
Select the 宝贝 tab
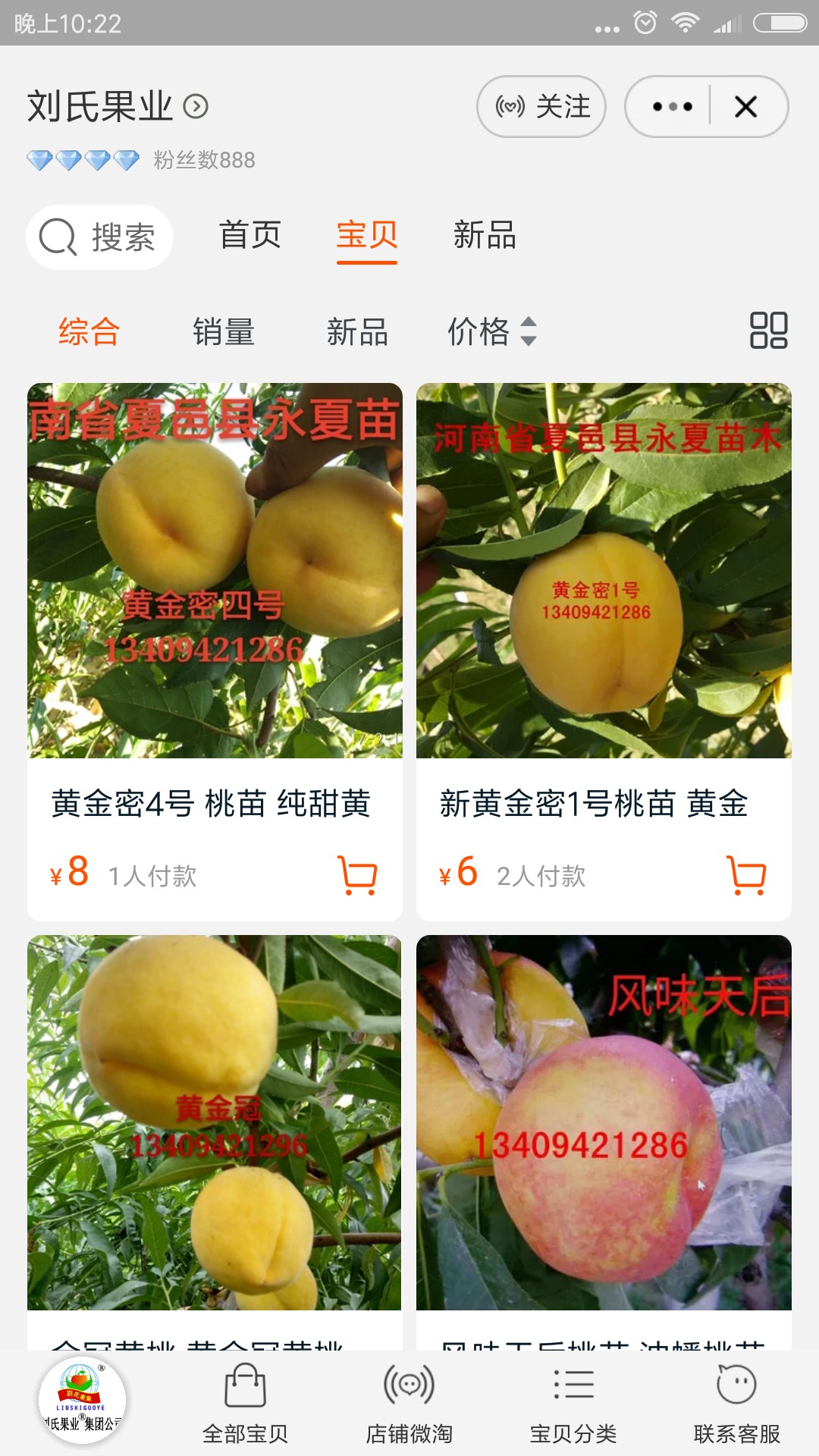[x=367, y=235]
